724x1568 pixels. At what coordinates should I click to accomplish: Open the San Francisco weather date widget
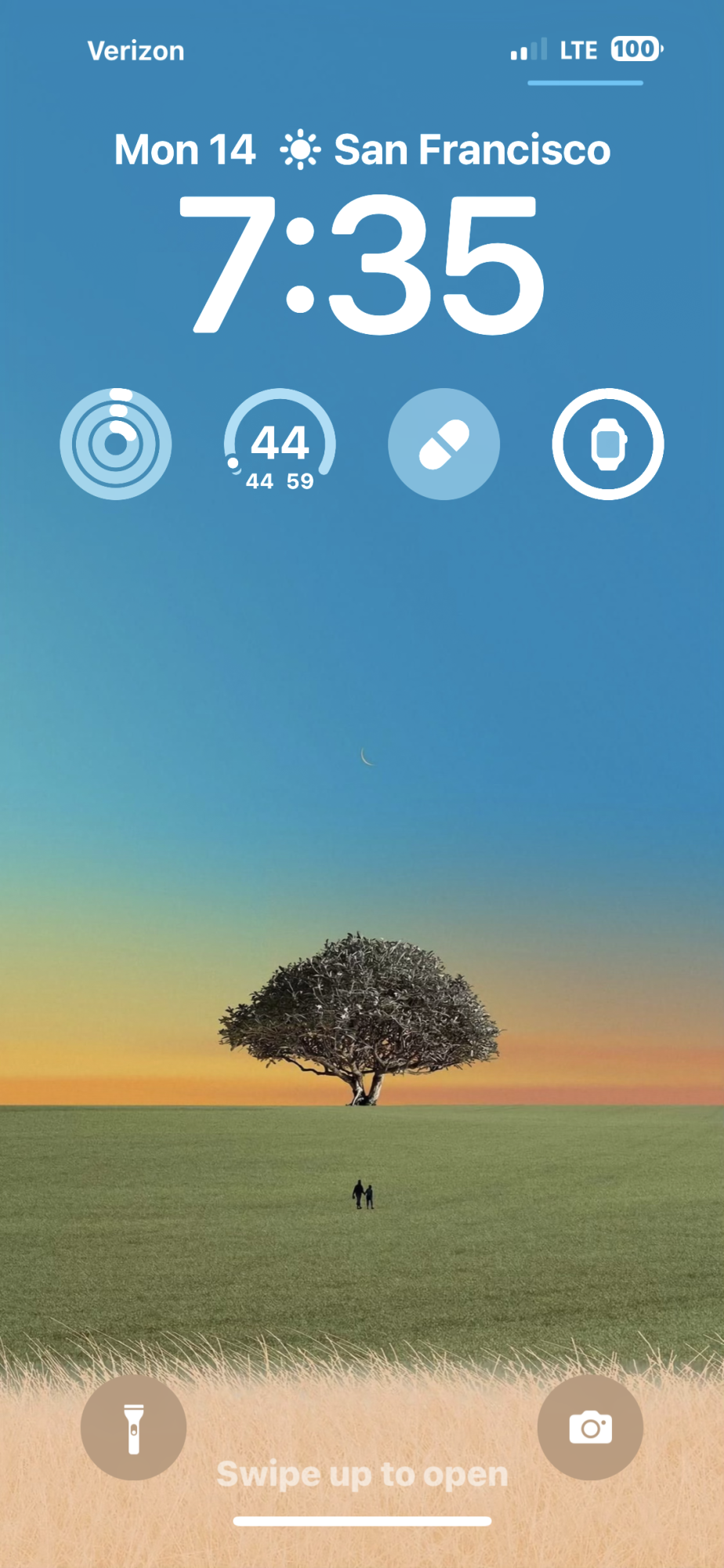tap(362, 150)
